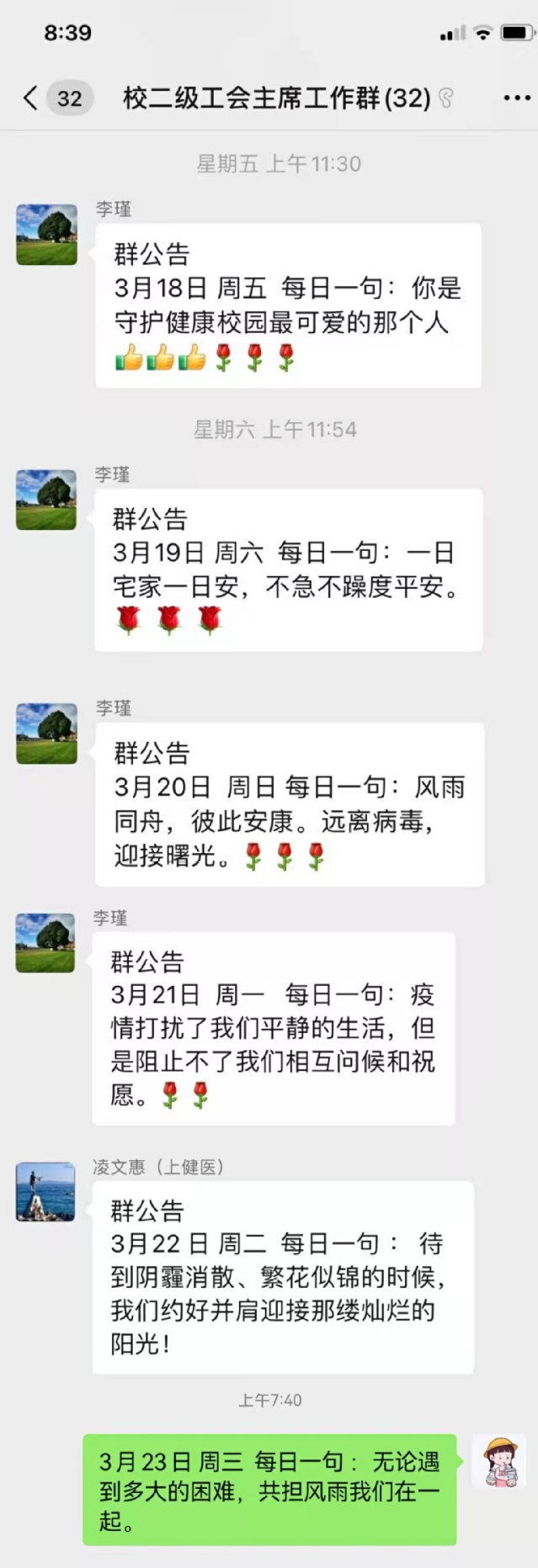This screenshot has height=1568, width=538.
Task: Tap 凌文惠's profile avatar
Action: [45, 1191]
